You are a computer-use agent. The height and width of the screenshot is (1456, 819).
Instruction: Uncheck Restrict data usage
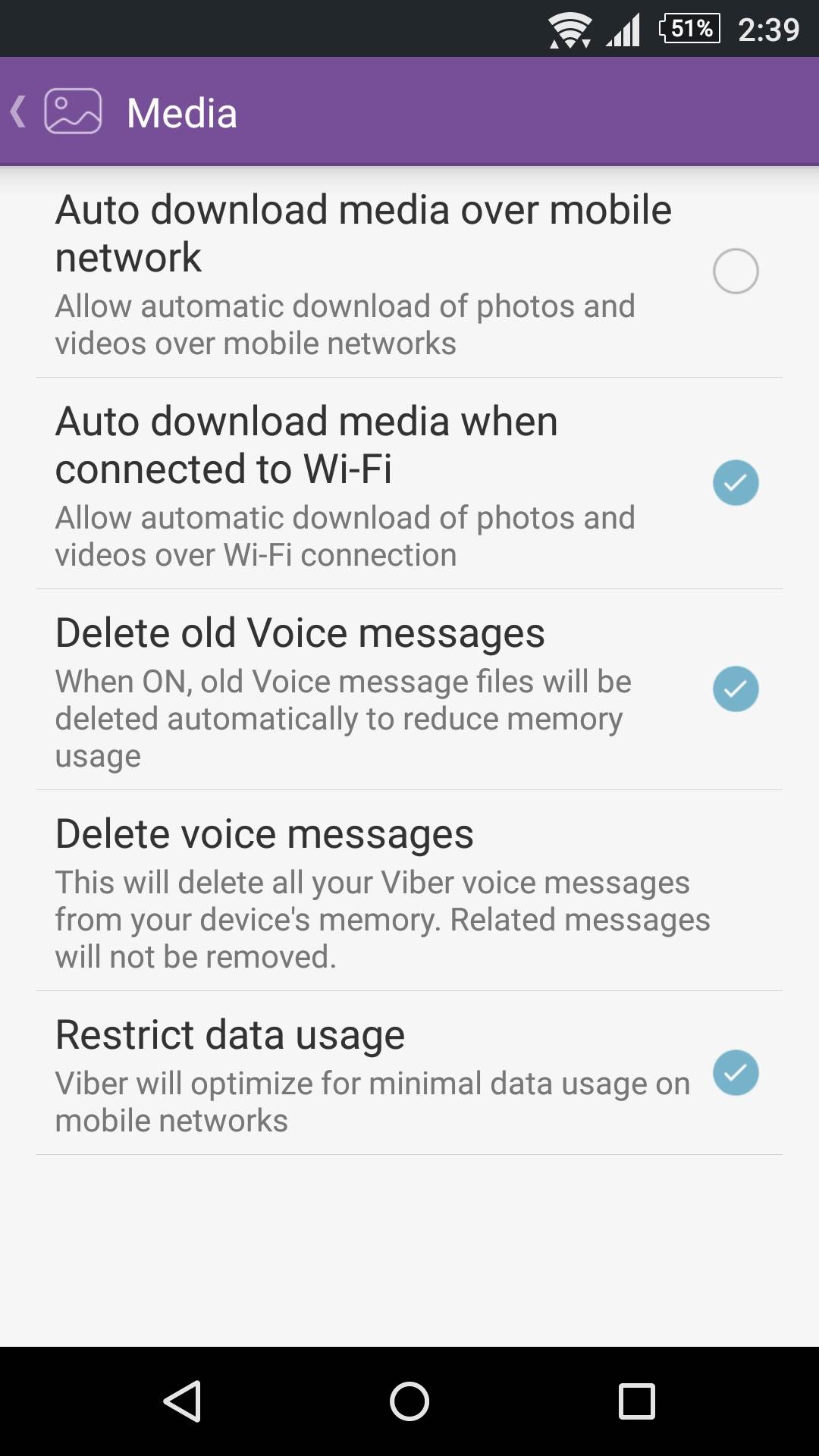[x=735, y=1072]
